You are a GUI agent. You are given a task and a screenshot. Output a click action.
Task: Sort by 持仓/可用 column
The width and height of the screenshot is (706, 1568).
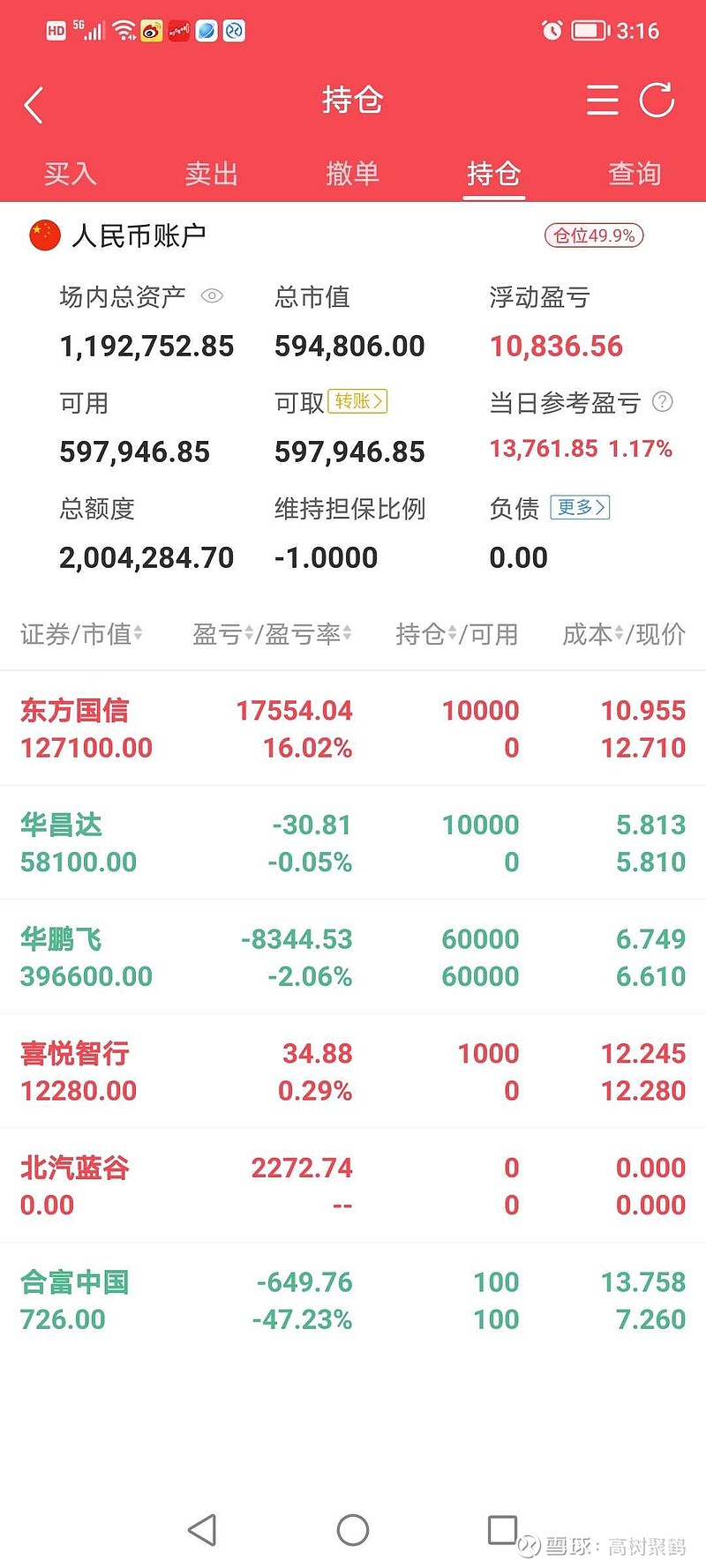tap(456, 634)
